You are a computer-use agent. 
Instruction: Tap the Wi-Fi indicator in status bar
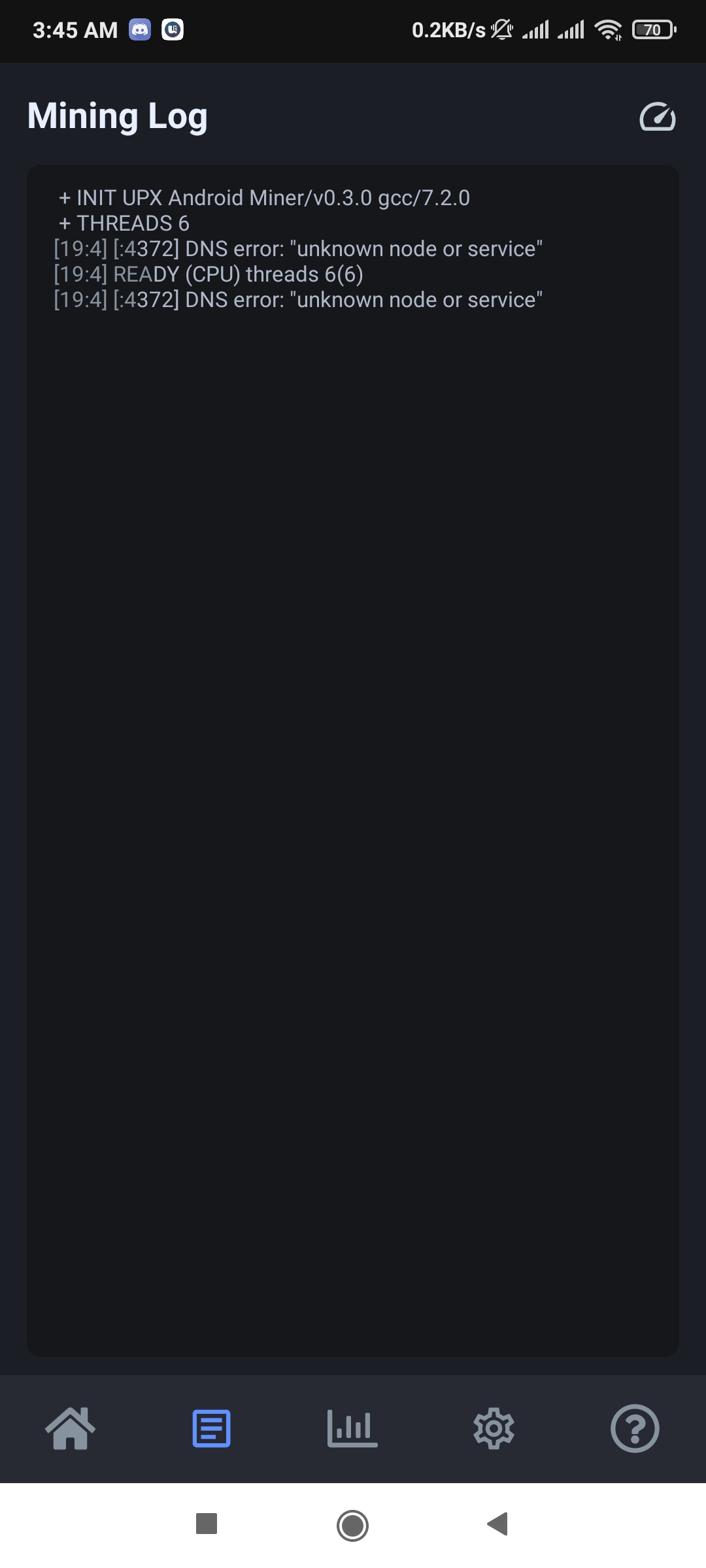[608, 29]
